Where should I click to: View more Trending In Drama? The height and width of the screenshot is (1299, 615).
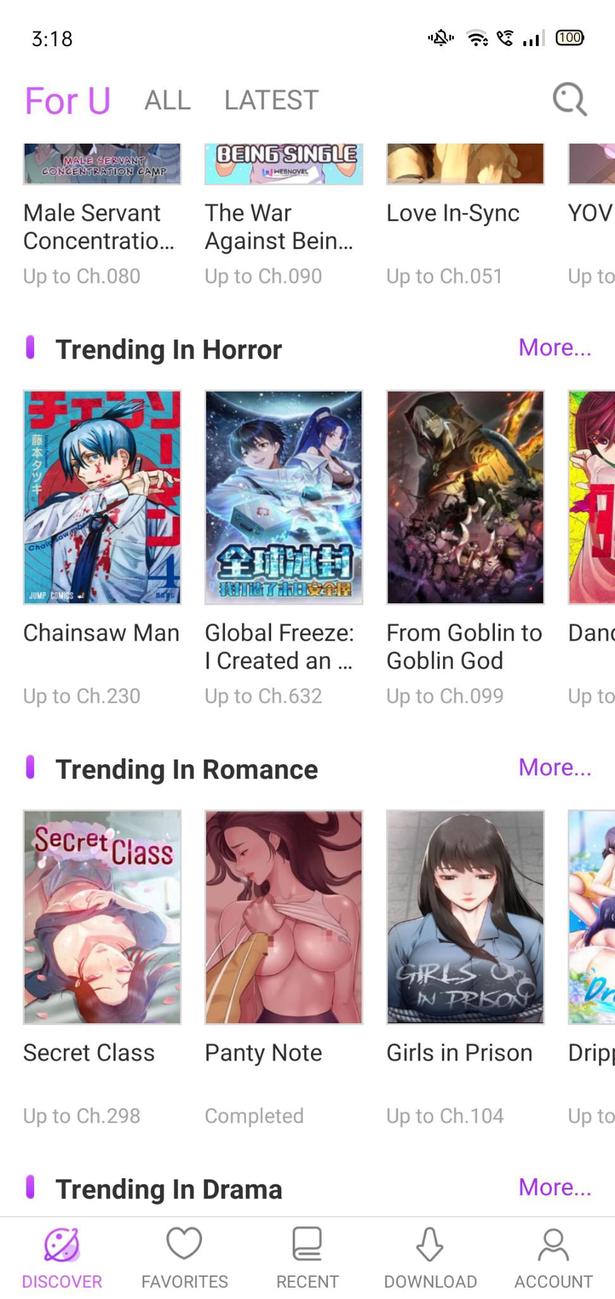[x=554, y=1187]
